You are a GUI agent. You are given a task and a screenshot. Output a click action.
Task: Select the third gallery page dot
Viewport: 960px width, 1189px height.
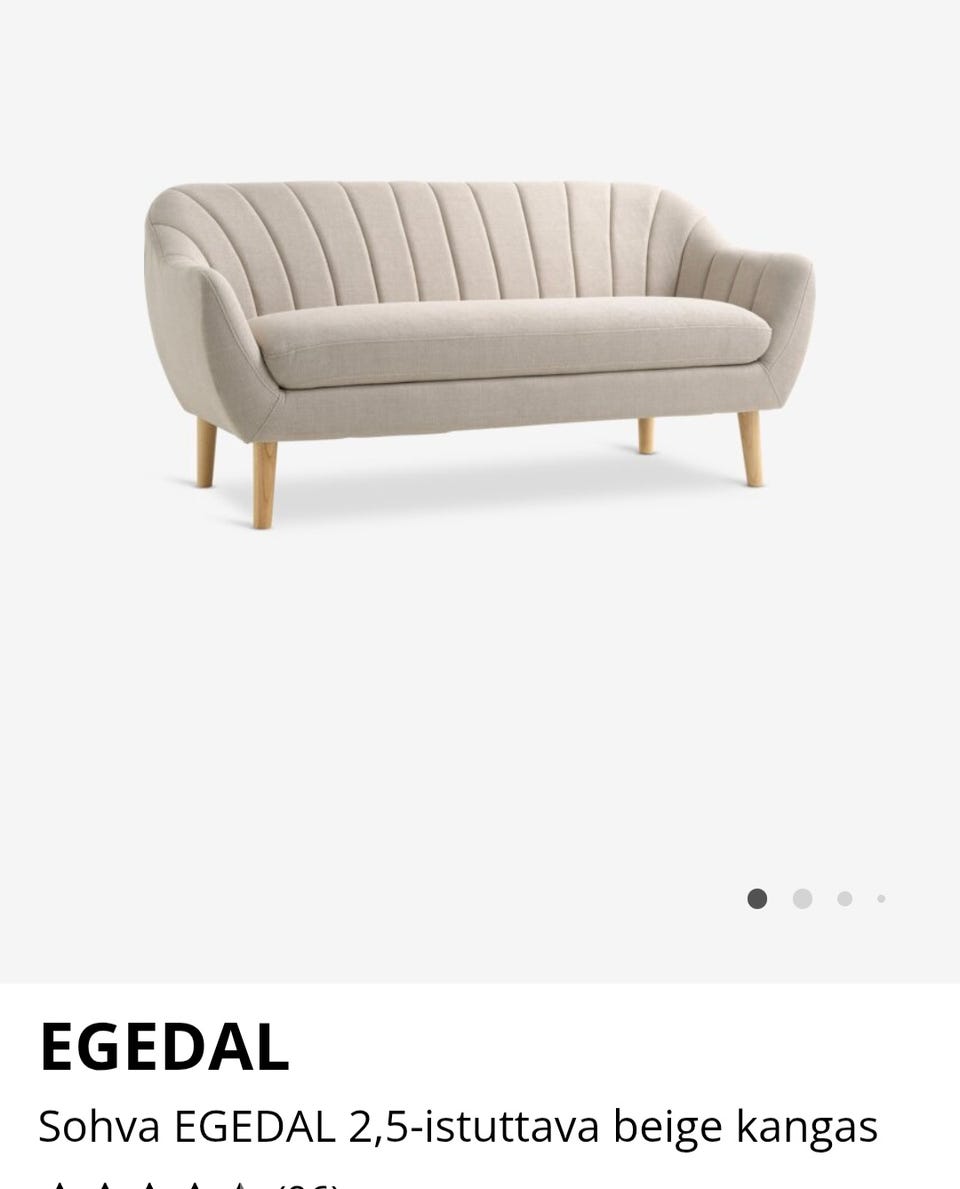(x=845, y=899)
